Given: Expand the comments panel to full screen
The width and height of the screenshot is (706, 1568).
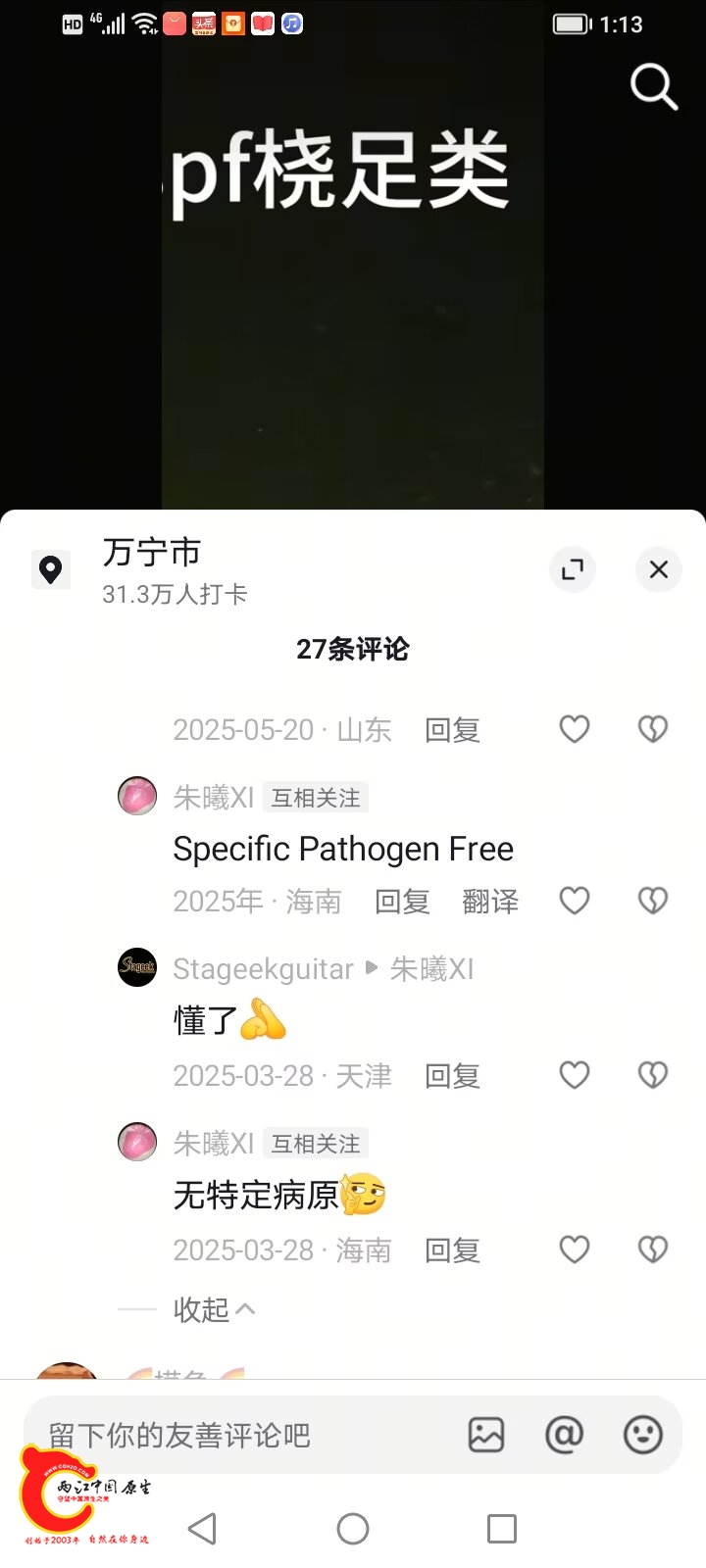Looking at the screenshot, I should [572, 569].
